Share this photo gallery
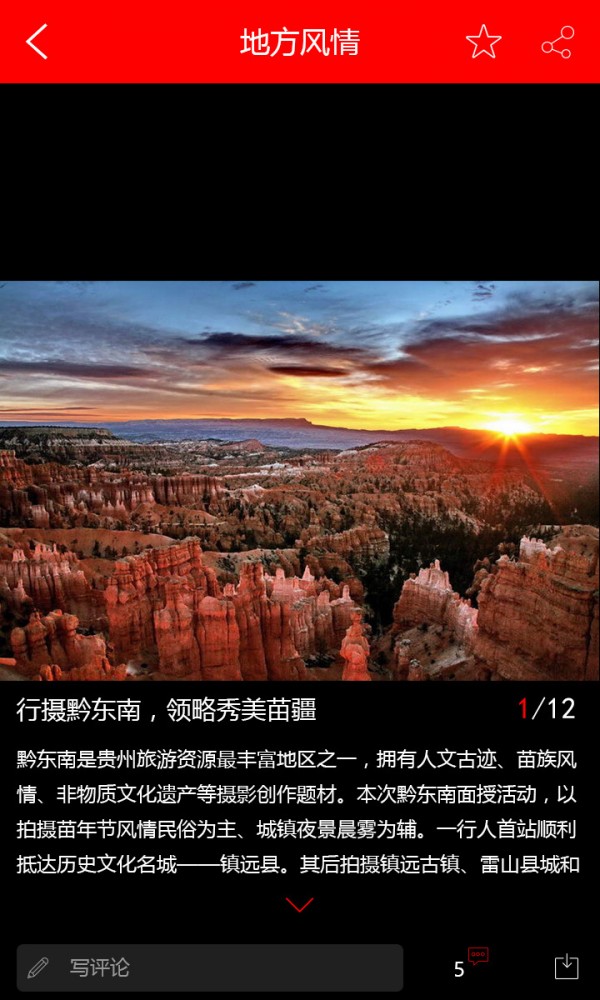600x1000 pixels. [x=557, y=43]
